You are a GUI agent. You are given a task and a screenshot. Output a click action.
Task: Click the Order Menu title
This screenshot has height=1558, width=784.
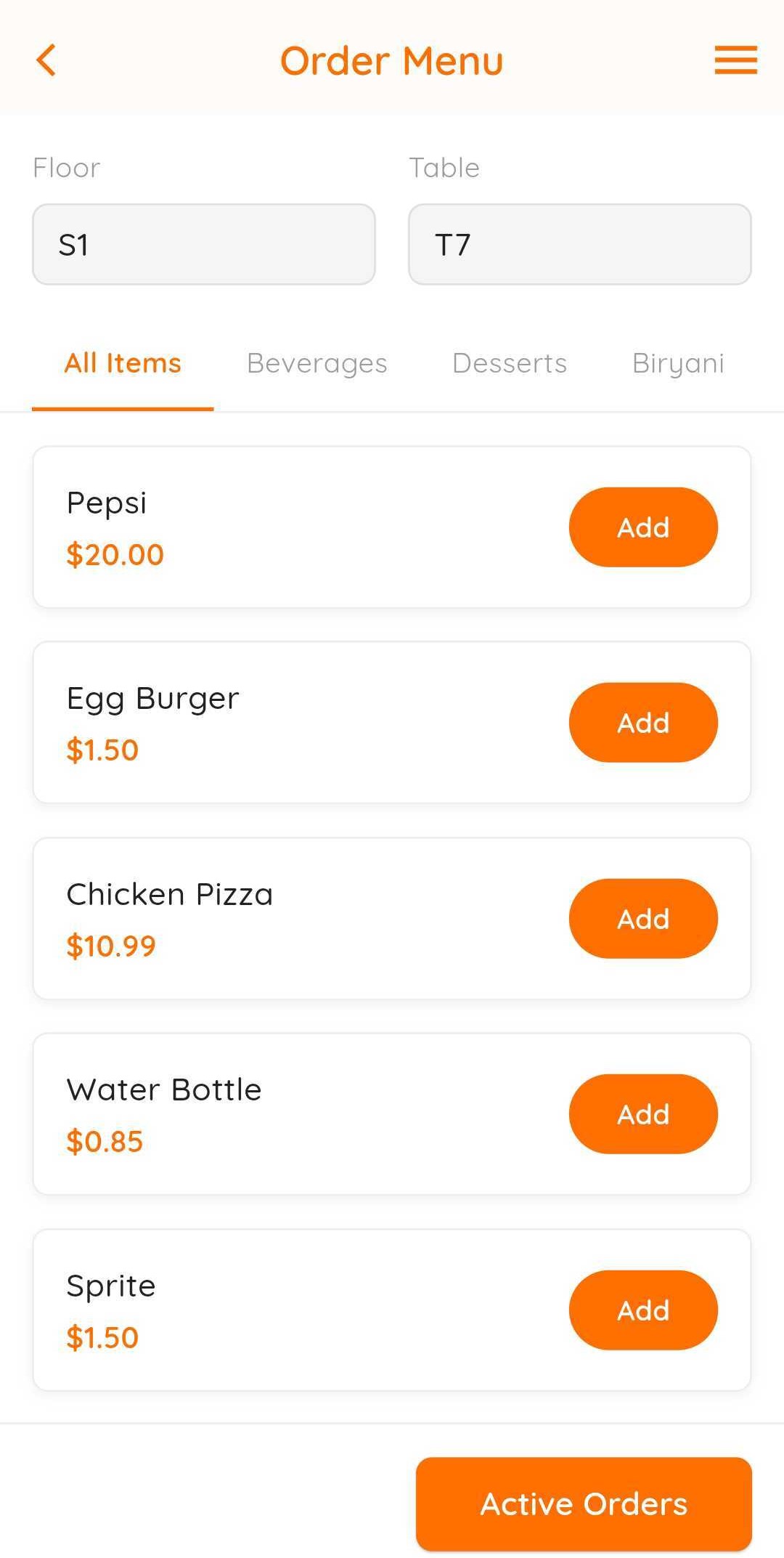click(391, 60)
